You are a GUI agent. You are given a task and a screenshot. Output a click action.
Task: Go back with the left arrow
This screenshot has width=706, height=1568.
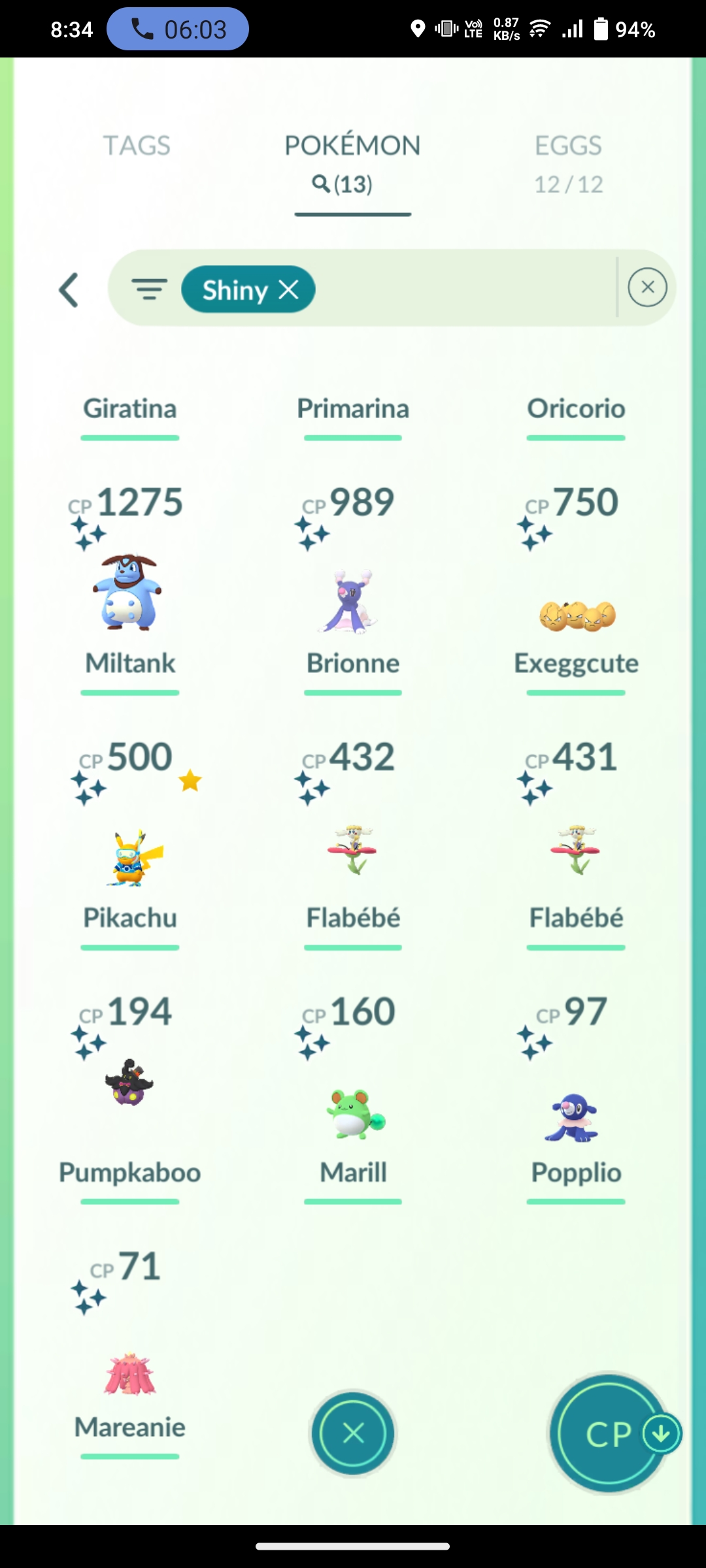pos(69,289)
